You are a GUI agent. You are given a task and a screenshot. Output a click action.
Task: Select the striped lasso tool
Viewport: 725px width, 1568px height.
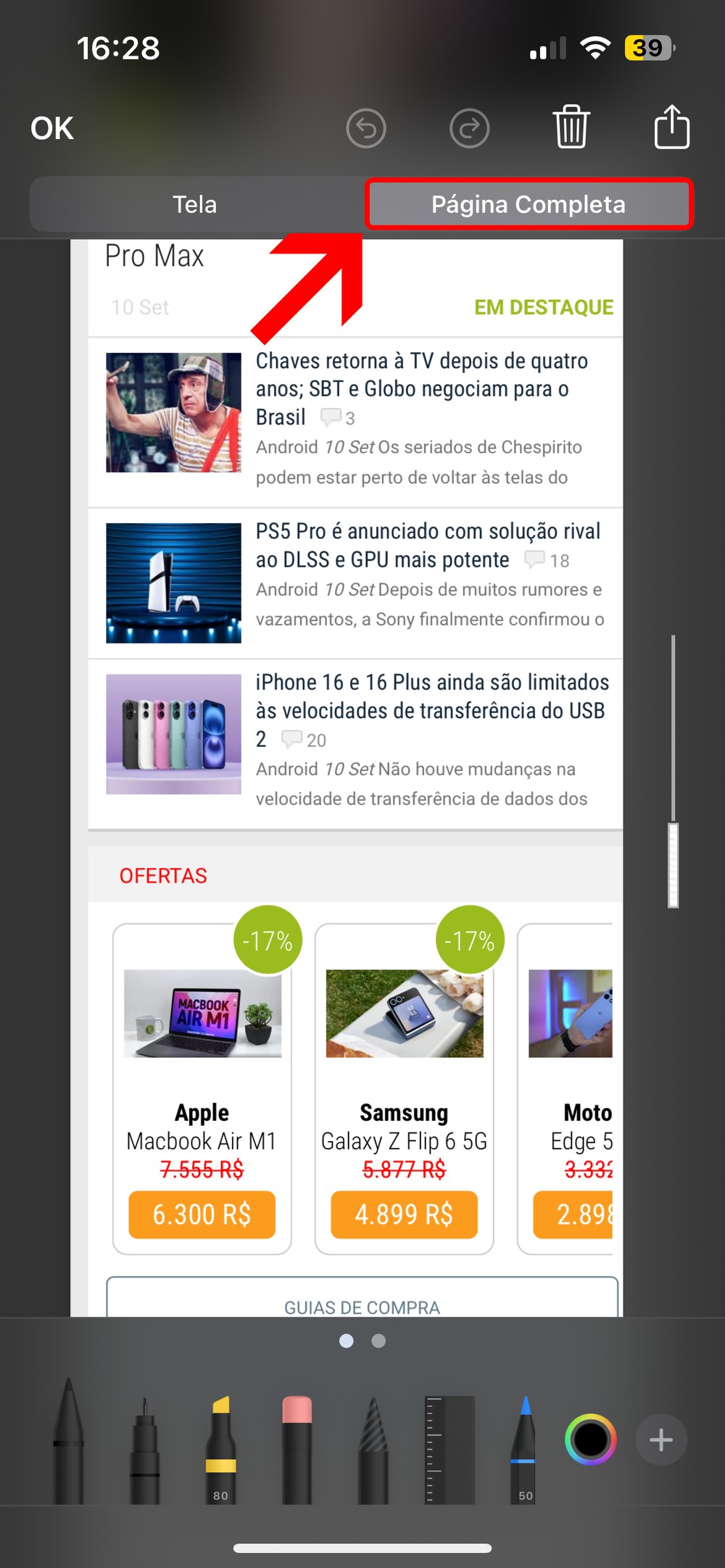pyautogui.click(x=373, y=1449)
